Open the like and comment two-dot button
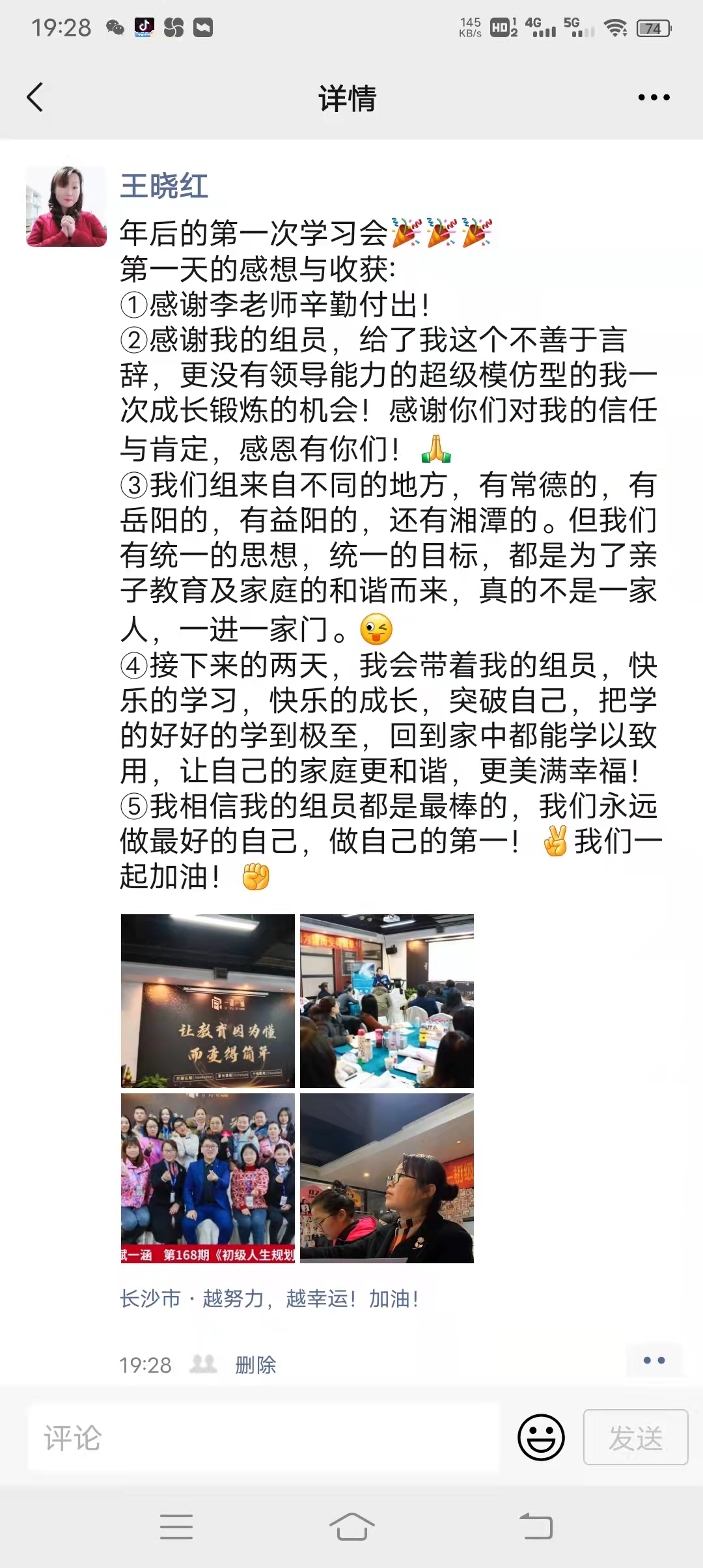This screenshot has width=703, height=1568. [654, 1360]
